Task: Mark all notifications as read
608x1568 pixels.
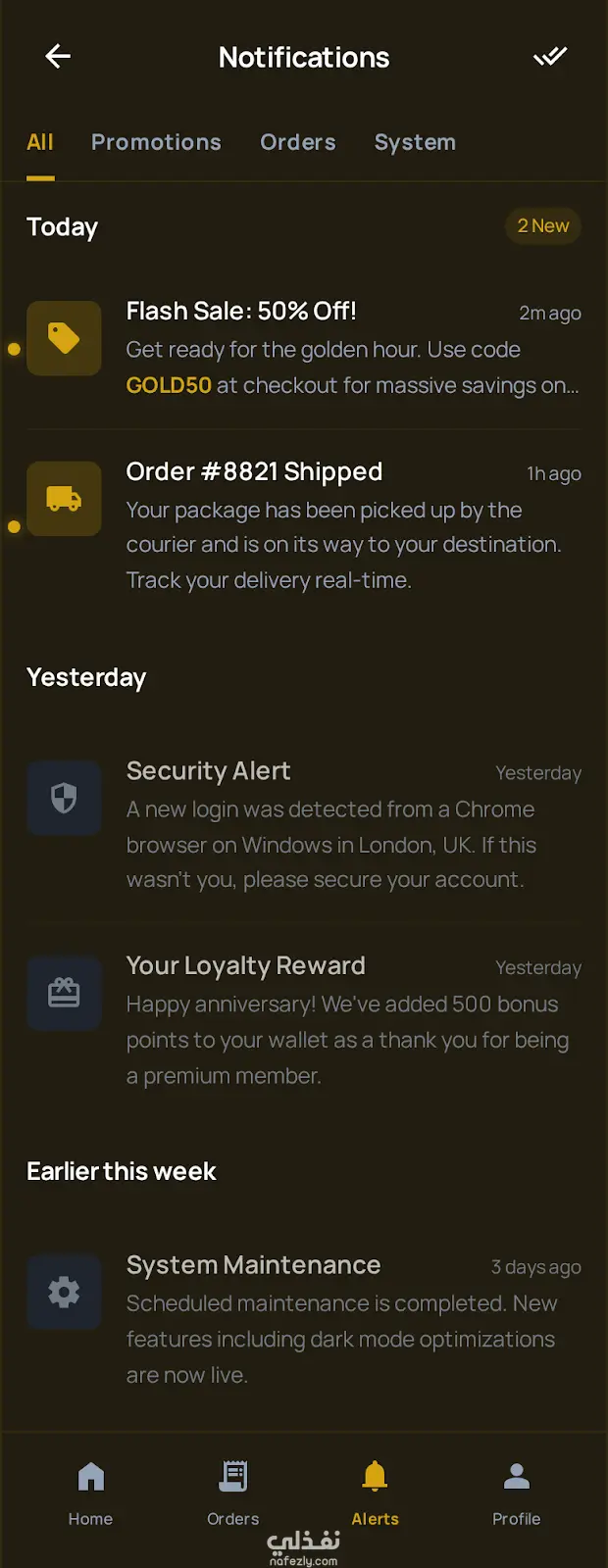Action: 550,57
